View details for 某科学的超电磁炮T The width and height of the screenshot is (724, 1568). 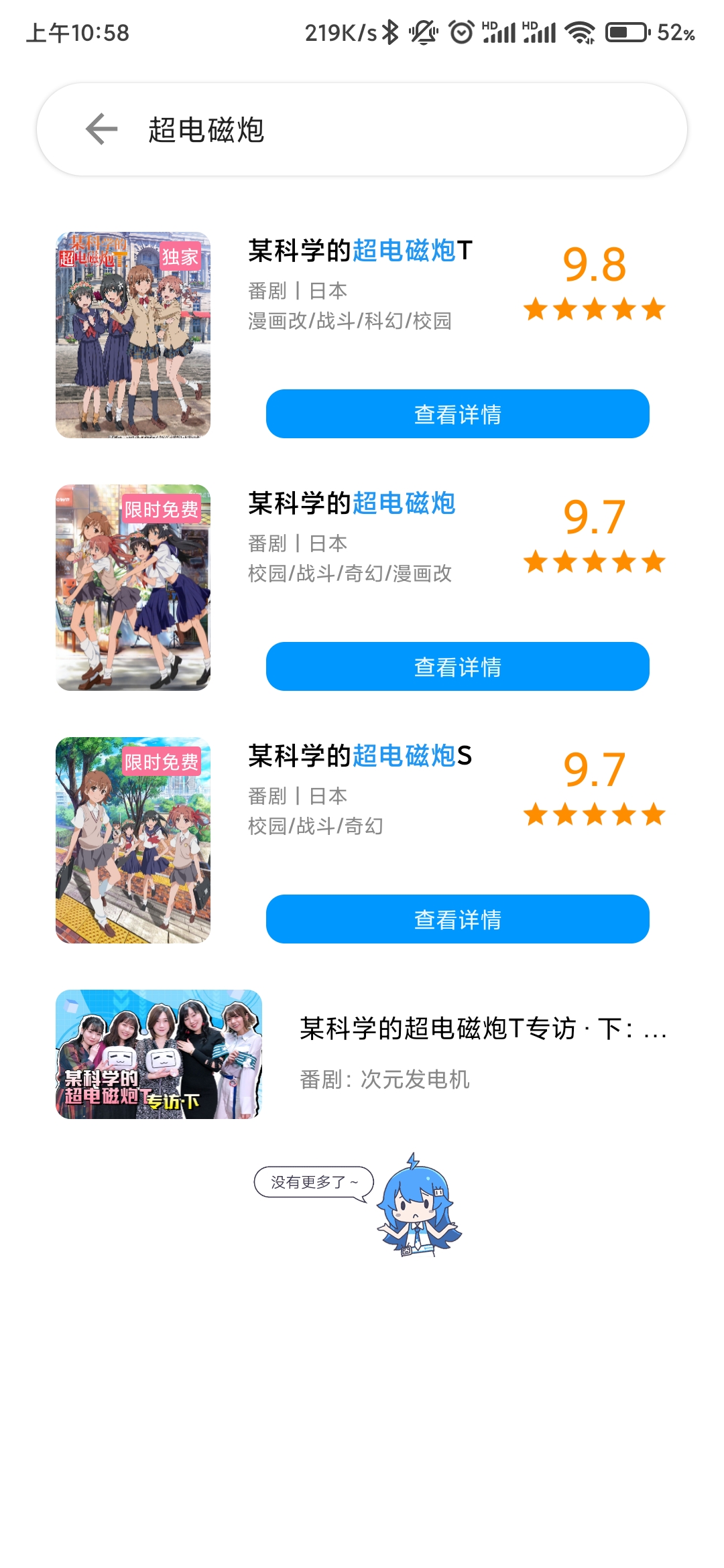(457, 414)
